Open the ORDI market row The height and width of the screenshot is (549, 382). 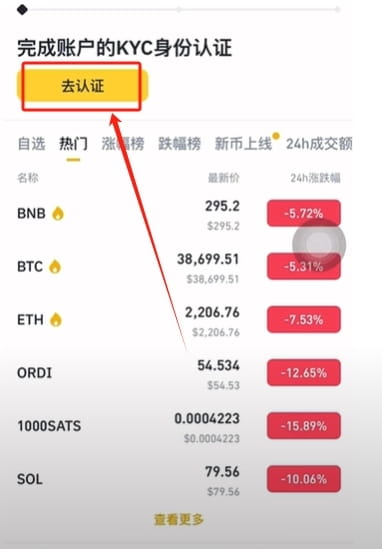tap(179, 373)
